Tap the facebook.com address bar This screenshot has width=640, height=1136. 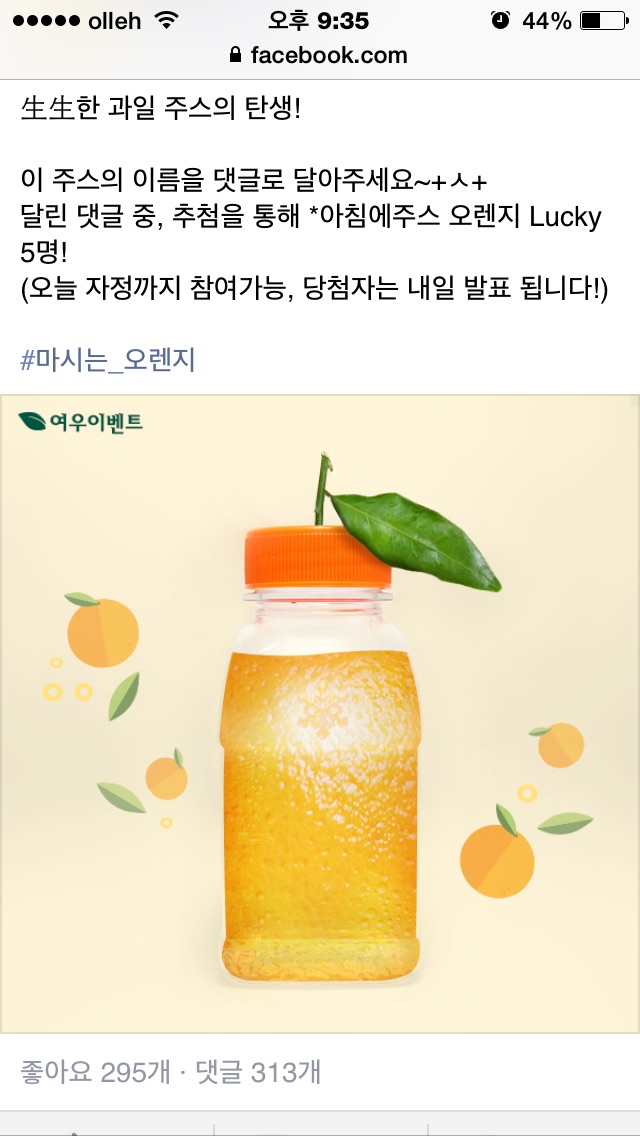point(320,55)
